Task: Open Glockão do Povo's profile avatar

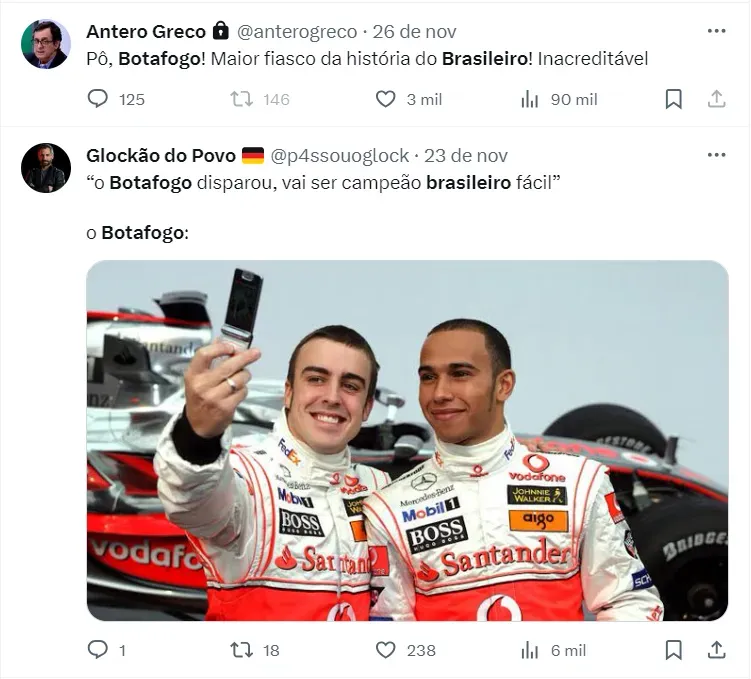Action: tap(46, 168)
